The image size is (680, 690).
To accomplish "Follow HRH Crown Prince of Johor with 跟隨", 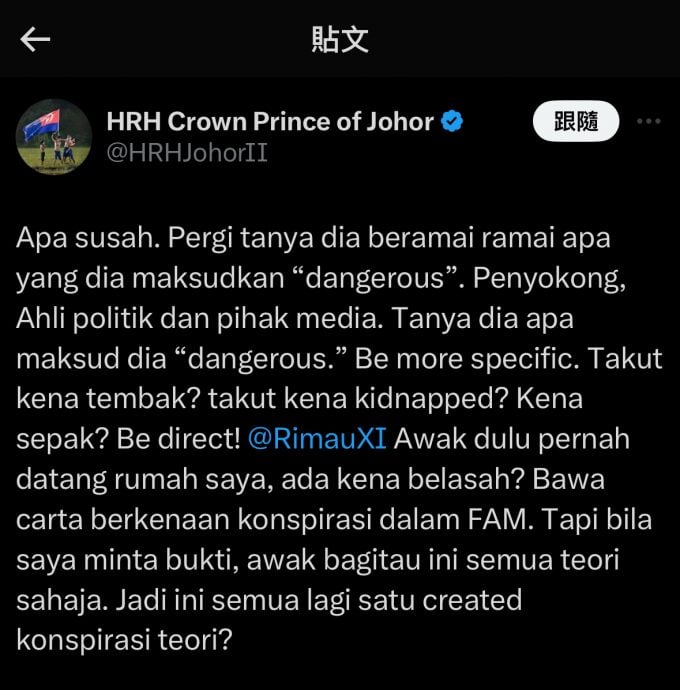I will (x=575, y=122).
